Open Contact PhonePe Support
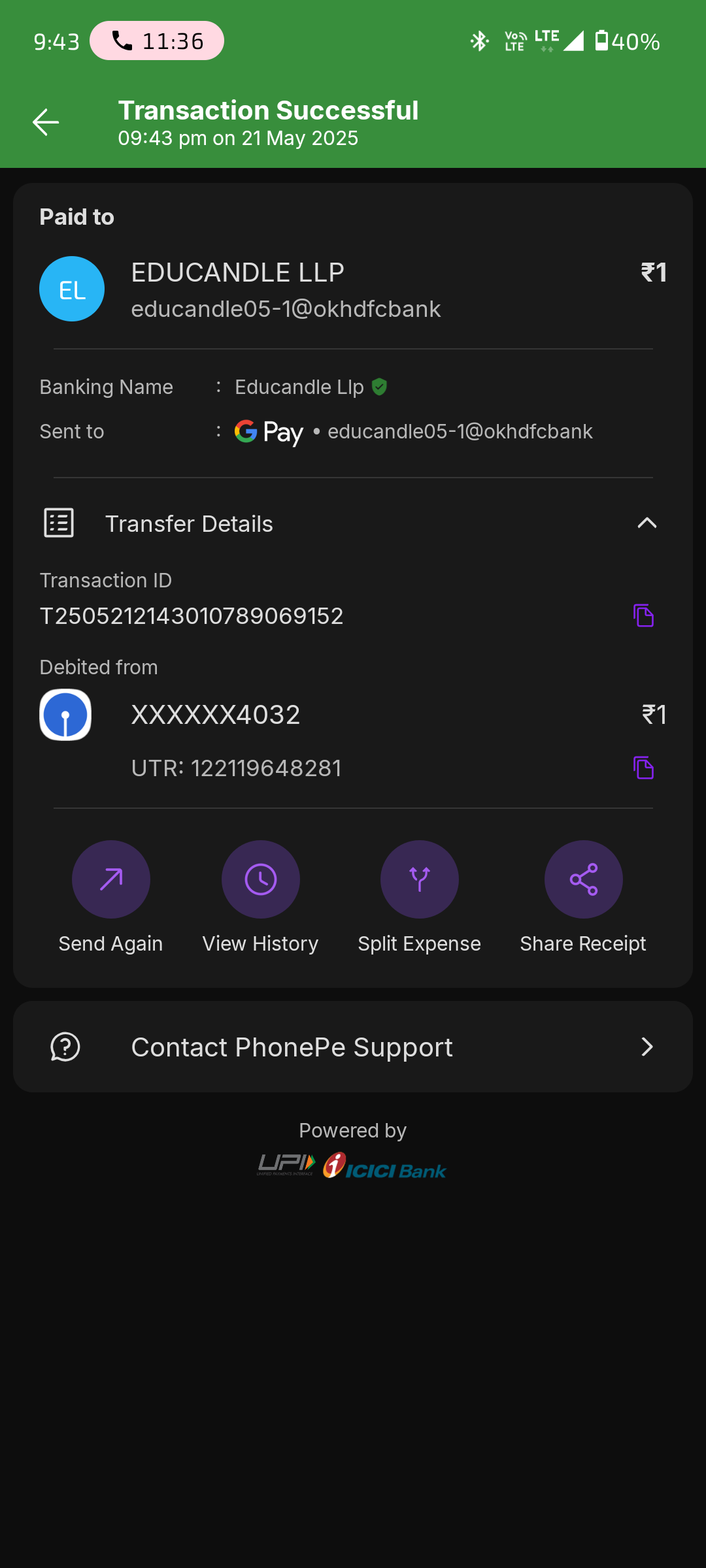 point(353,1047)
